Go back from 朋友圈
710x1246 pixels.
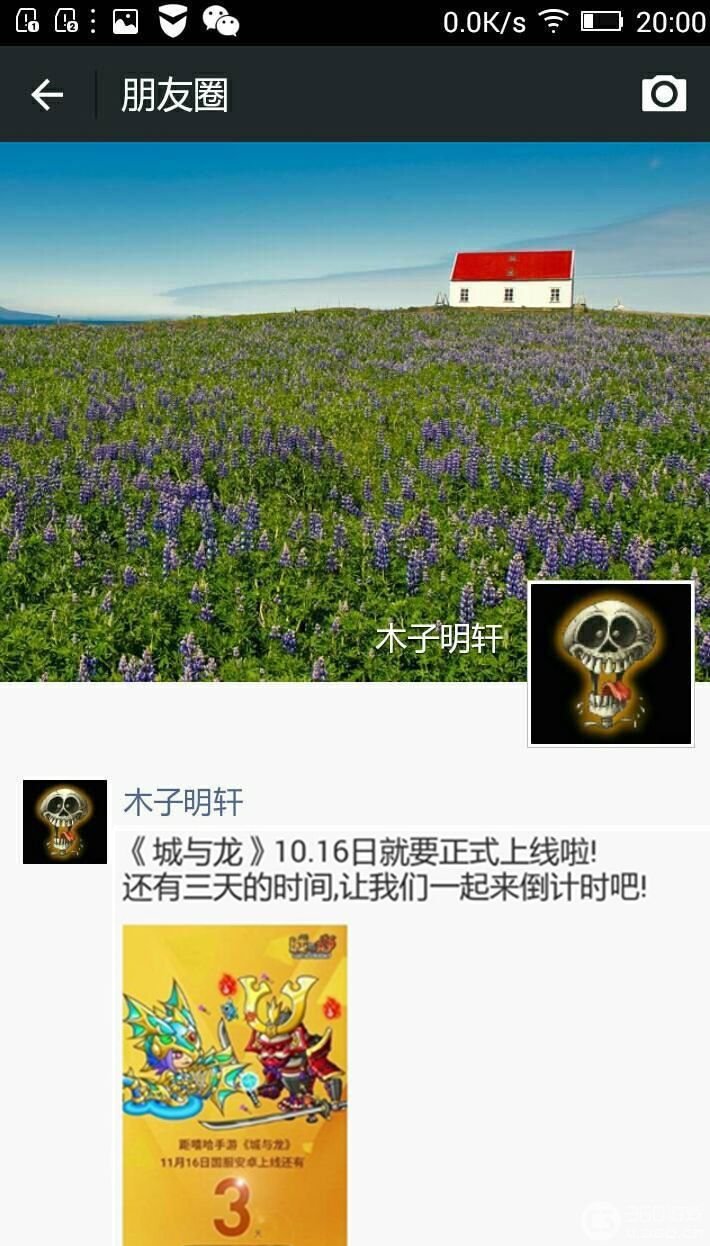(x=47, y=95)
